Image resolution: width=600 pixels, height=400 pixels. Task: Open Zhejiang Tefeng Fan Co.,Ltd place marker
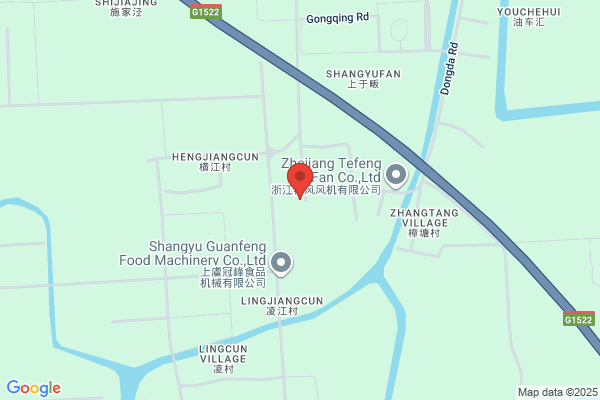(396, 176)
